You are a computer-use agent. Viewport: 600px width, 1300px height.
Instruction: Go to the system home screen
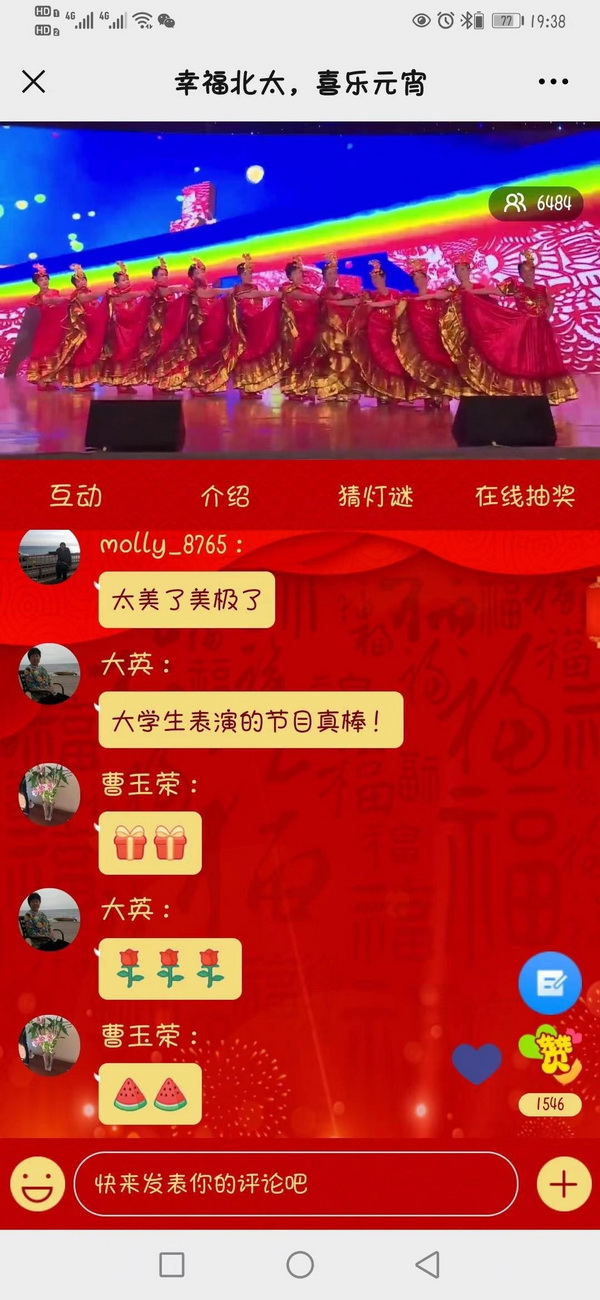[x=300, y=1264]
